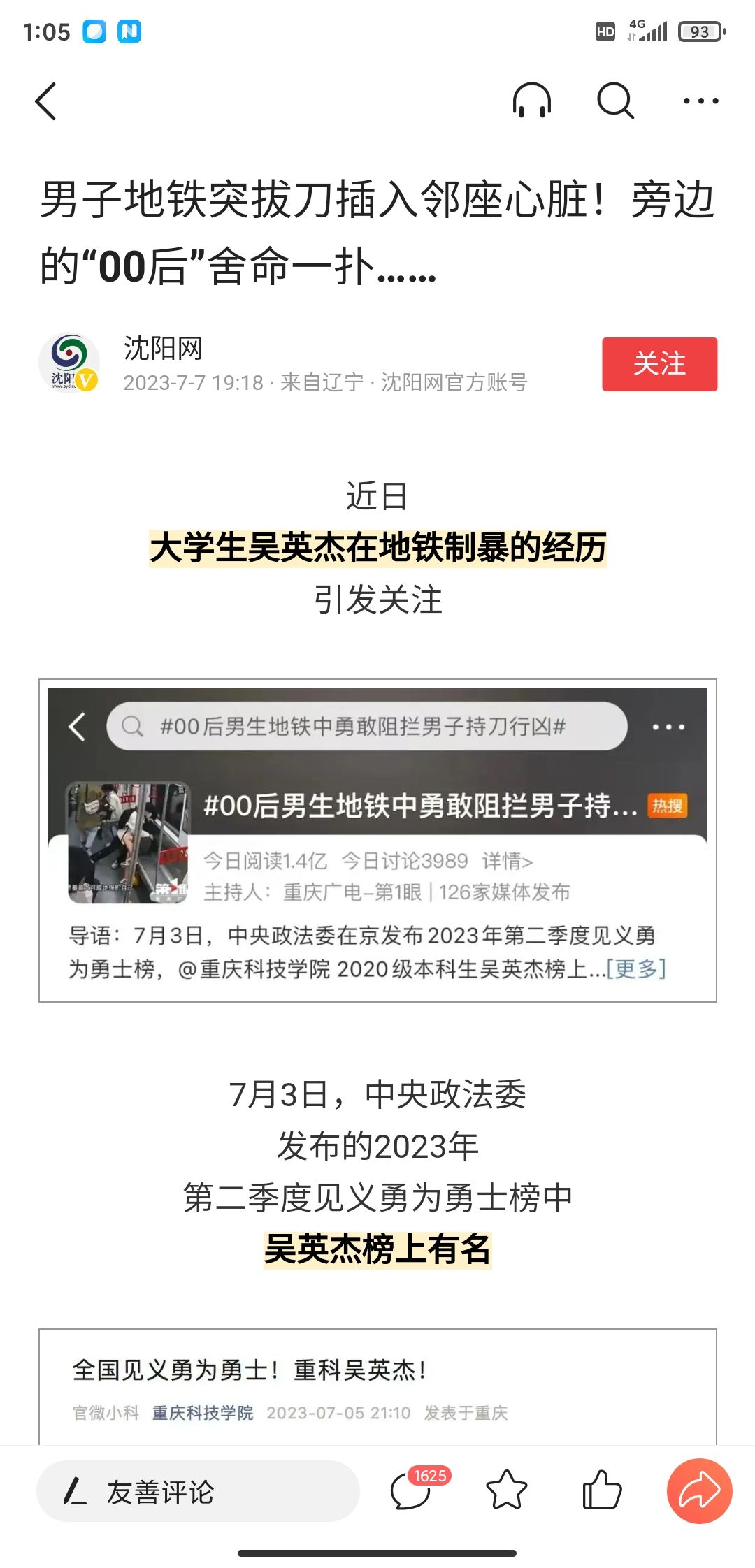Open the 沈阳网 author avatar
755x1568 pixels.
(x=69, y=363)
